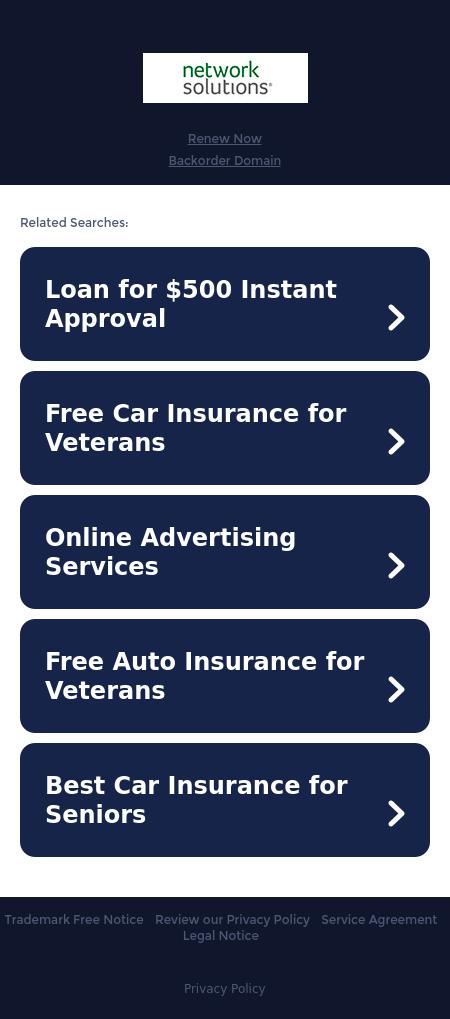View the Trademark Free Notice
Image resolution: width=450 pixels, height=1019 pixels.
[74, 920]
